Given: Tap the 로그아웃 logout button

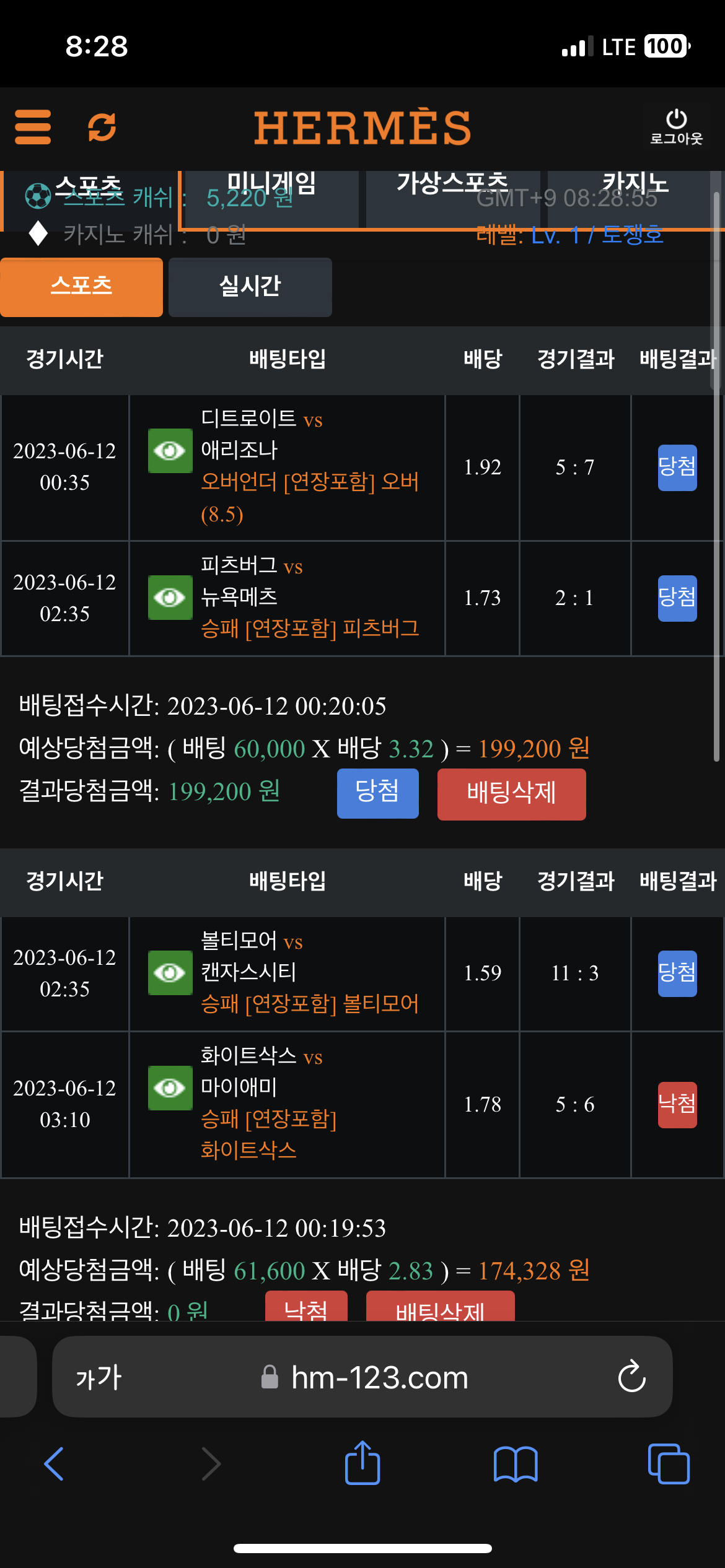Looking at the screenshot, I should (676, 126).
